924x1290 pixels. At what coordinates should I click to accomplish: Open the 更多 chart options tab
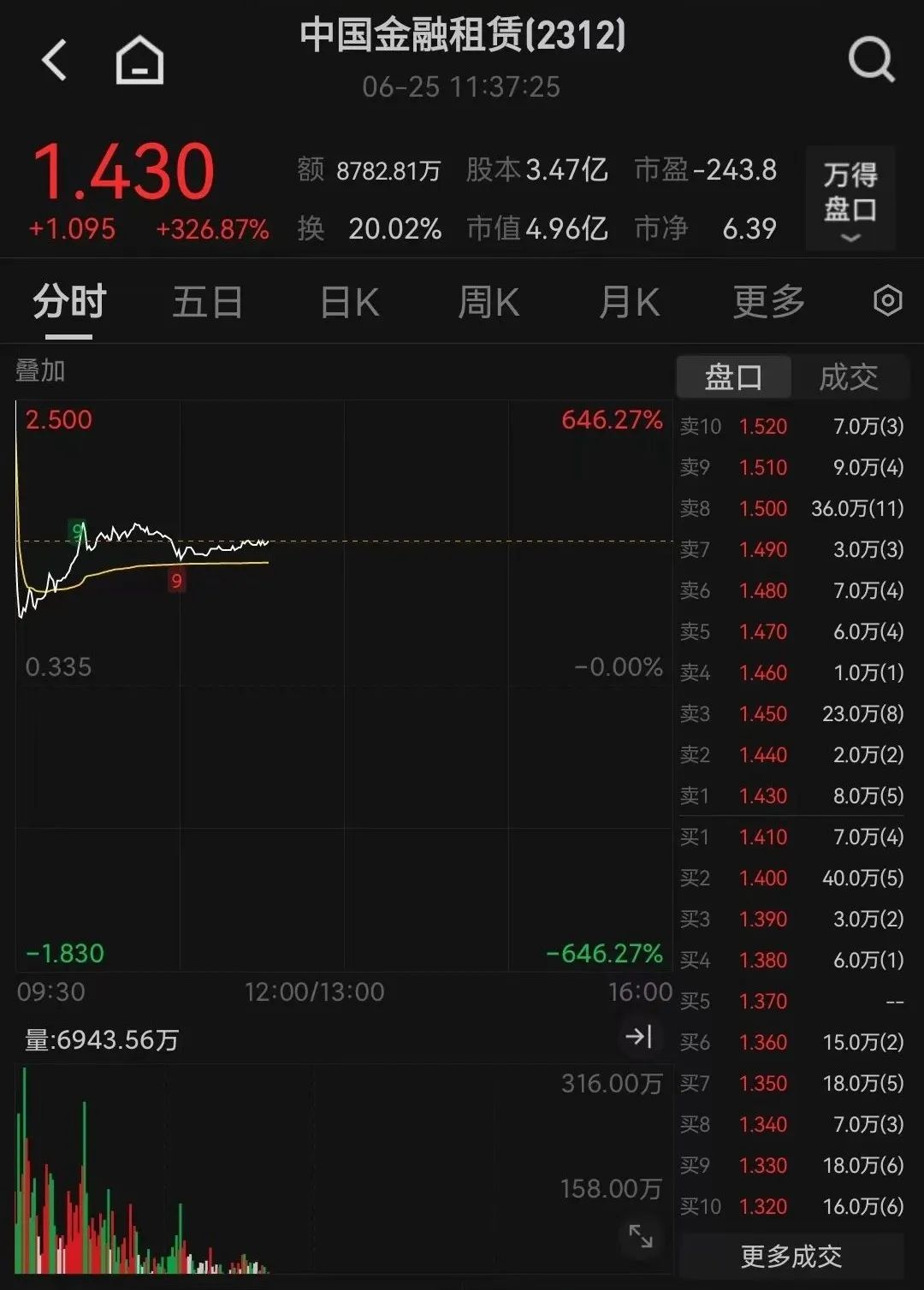[769, 302]
